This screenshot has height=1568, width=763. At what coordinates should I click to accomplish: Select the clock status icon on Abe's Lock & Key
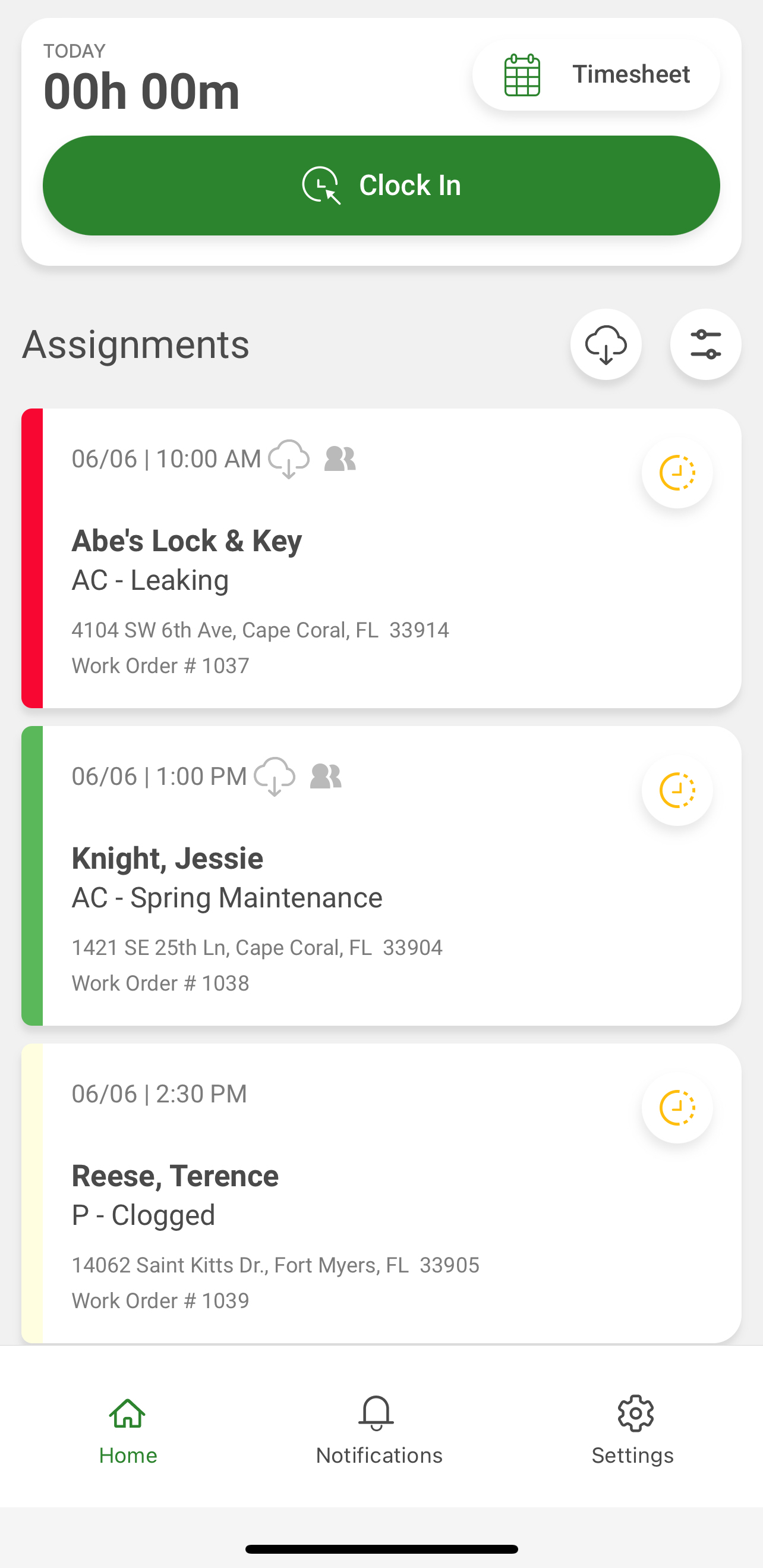point(677,473)
